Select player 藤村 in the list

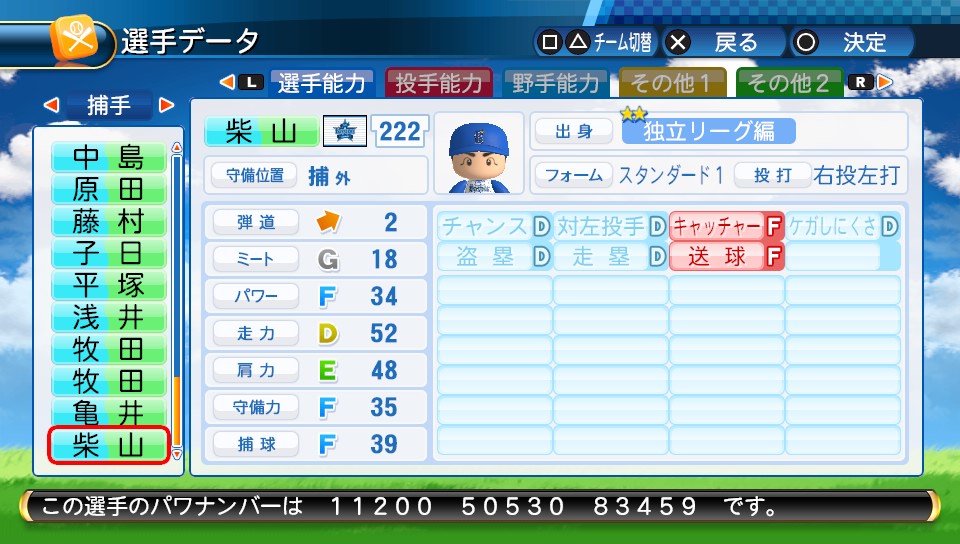[x=108, y=221]
